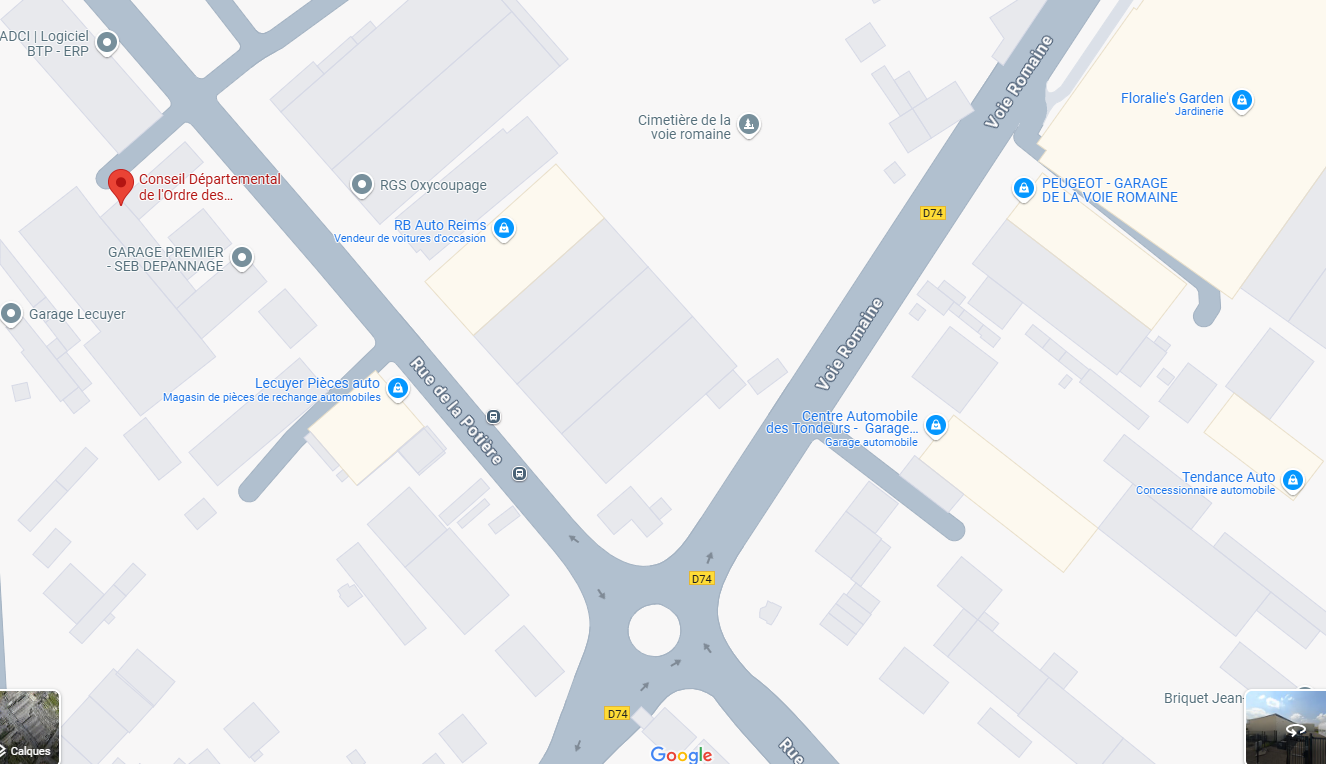Image resolution: width=1326 pixels, height=764 pixels.
Task: Open the RB Auto Reims marker
Action: click(x=504, y=229)
